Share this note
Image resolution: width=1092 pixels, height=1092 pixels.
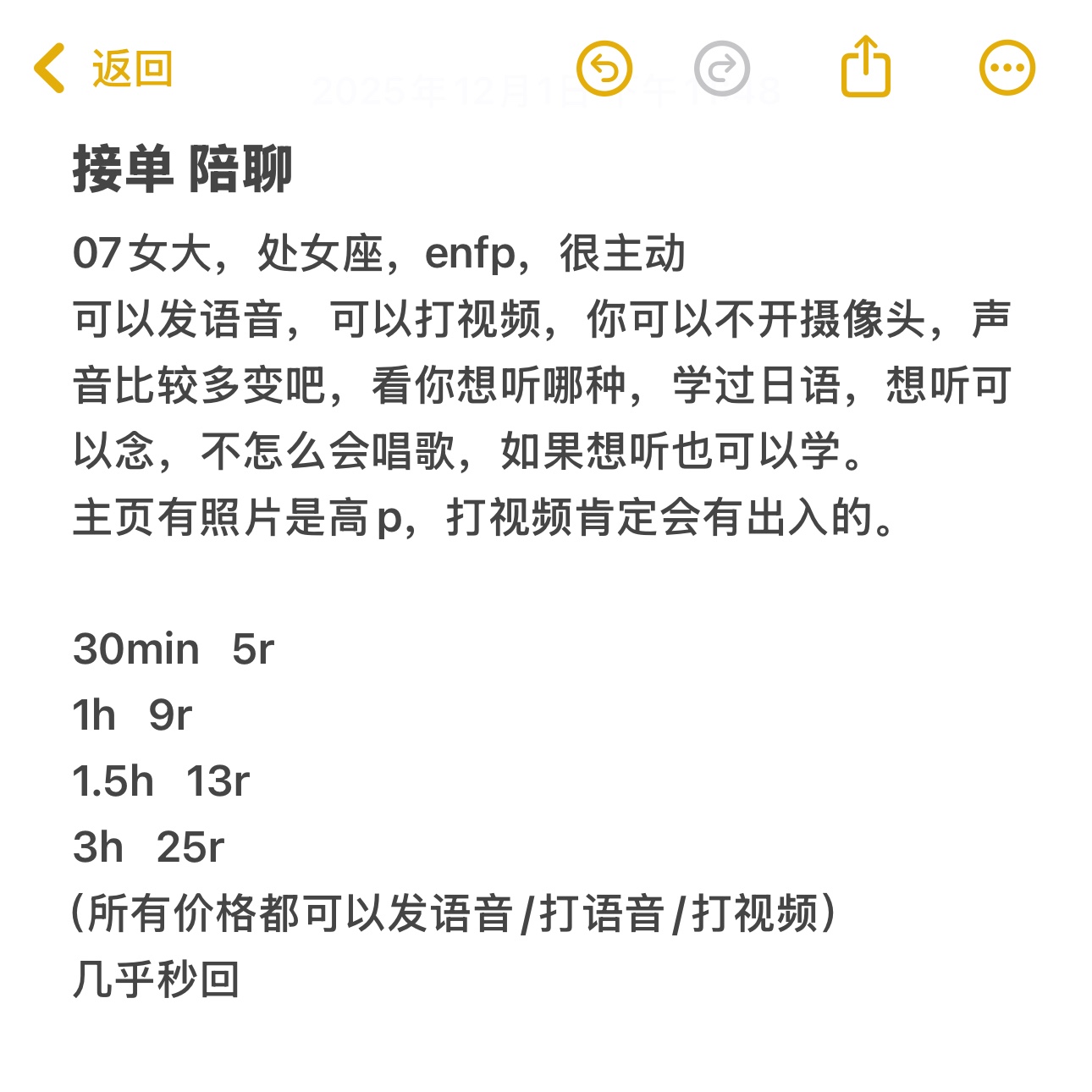coord(865,66)
